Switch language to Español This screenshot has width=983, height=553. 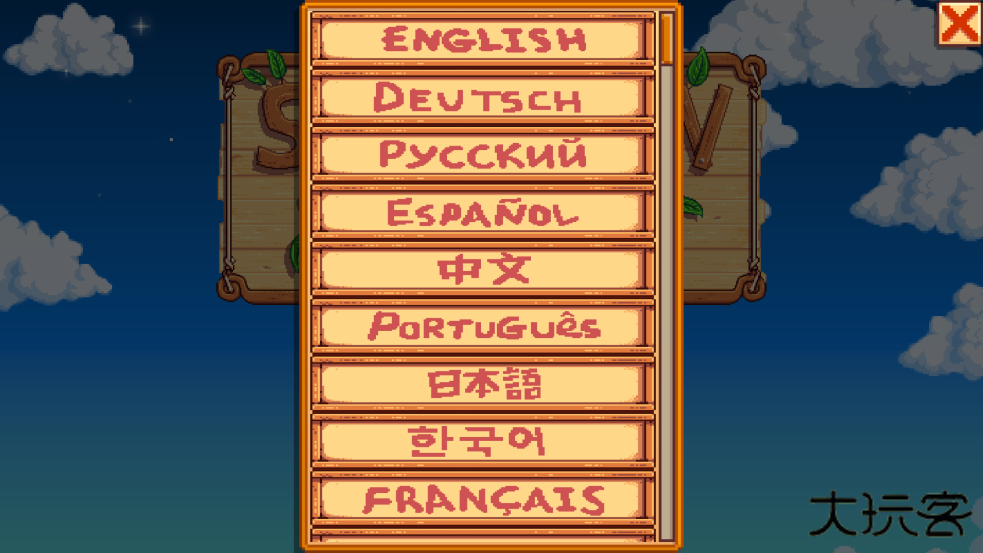tap(483, 212)
